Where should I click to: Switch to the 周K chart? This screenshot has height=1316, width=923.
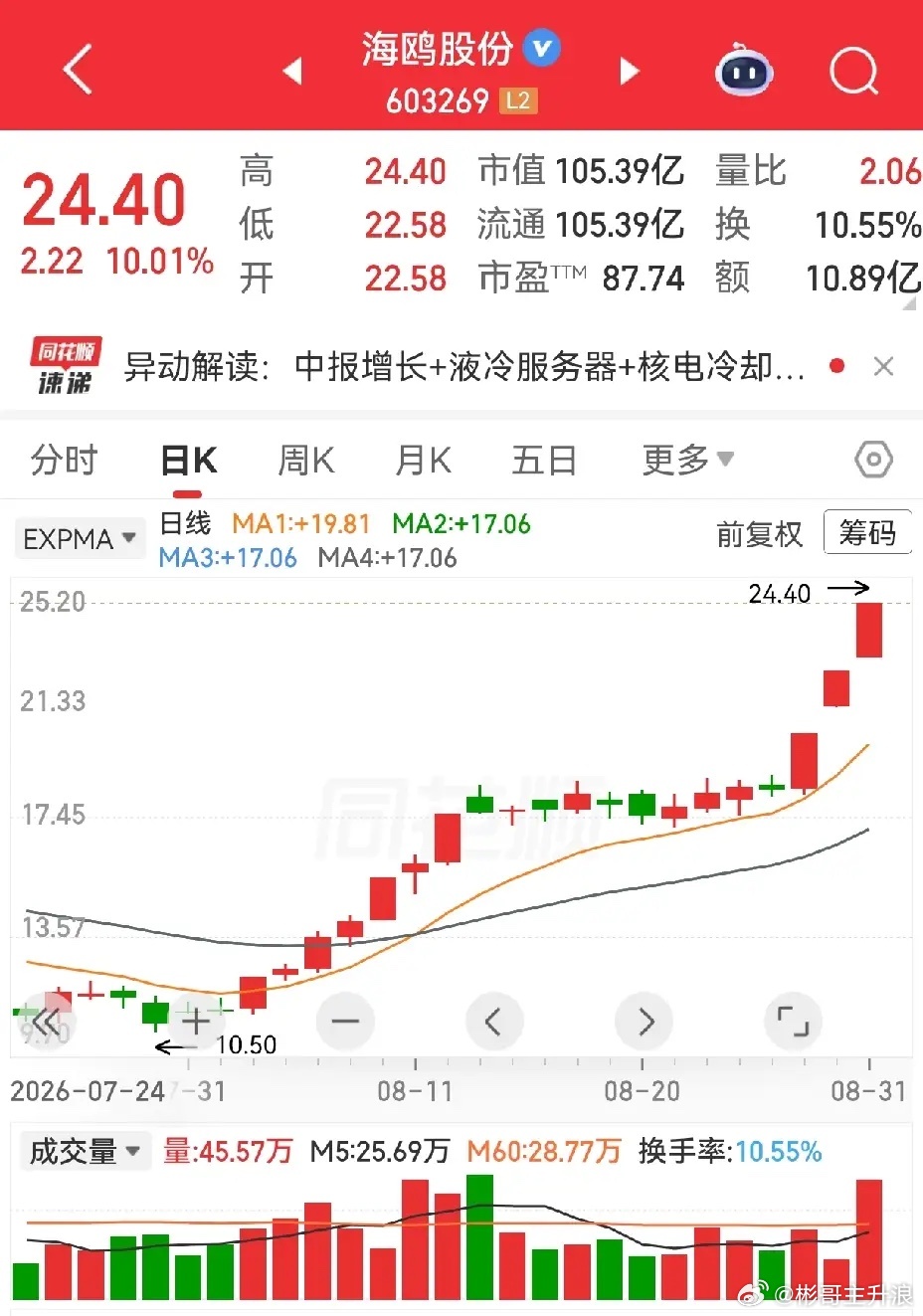pos(306,461)
